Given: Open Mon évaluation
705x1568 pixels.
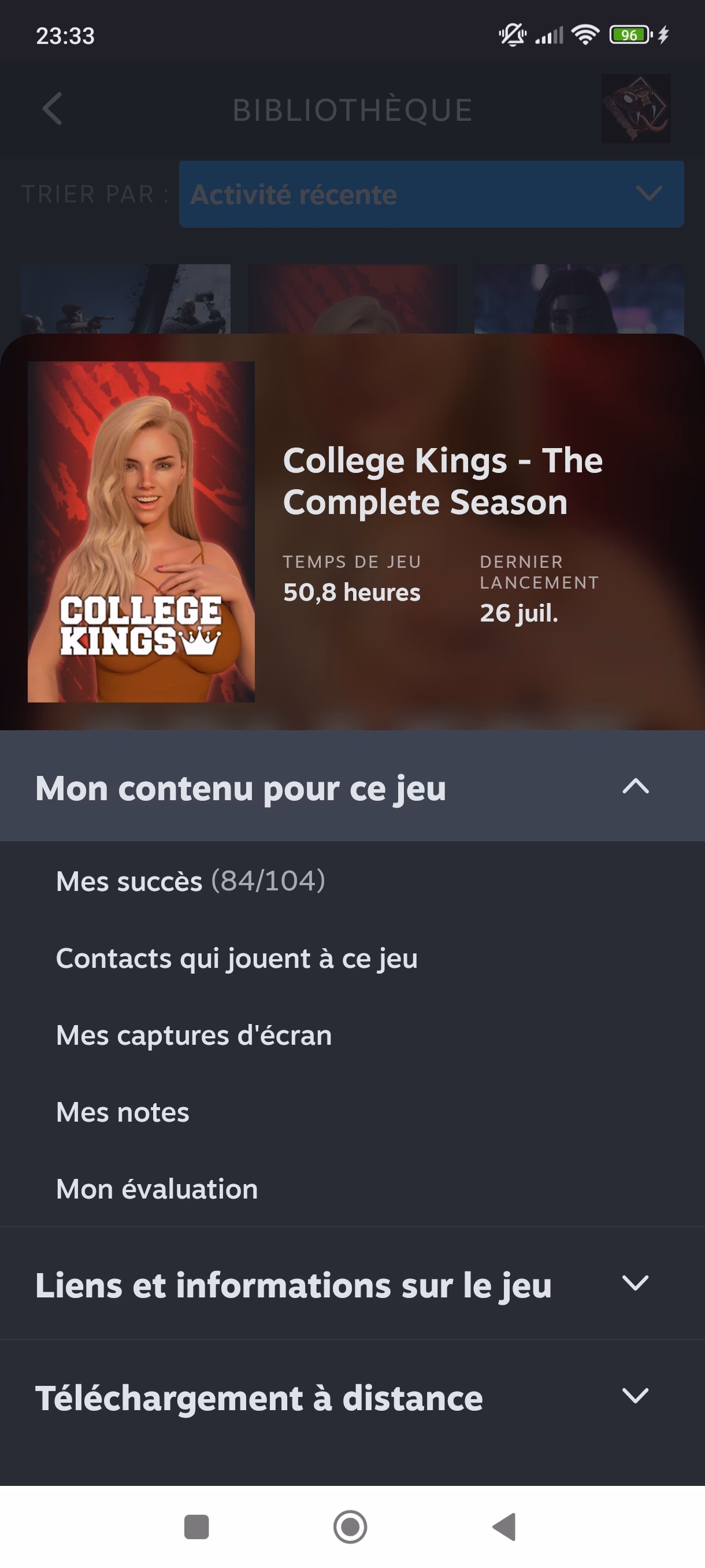Looking at the screenshot, I should coord(157,1189).
